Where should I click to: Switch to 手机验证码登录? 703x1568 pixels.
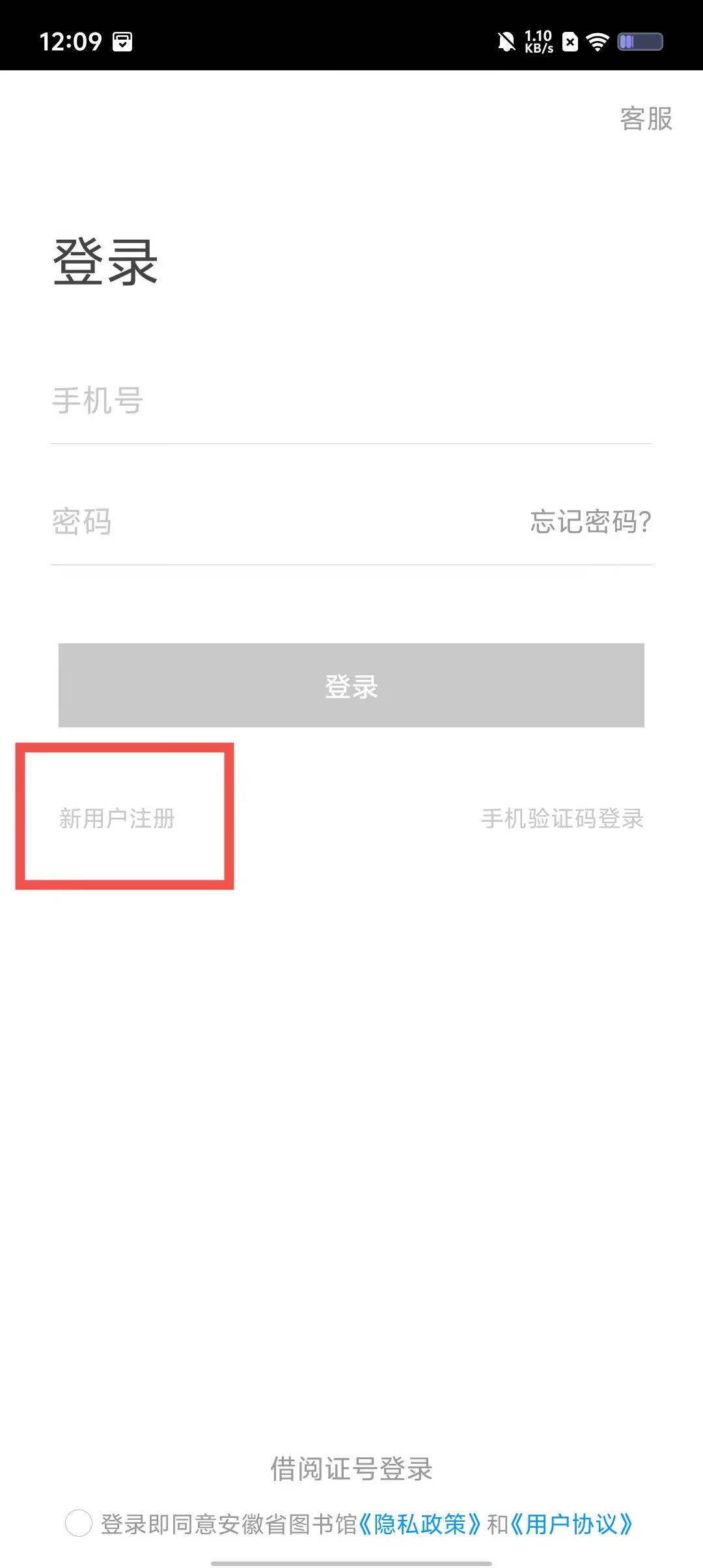pyautogui.click(x=562, y=819)
